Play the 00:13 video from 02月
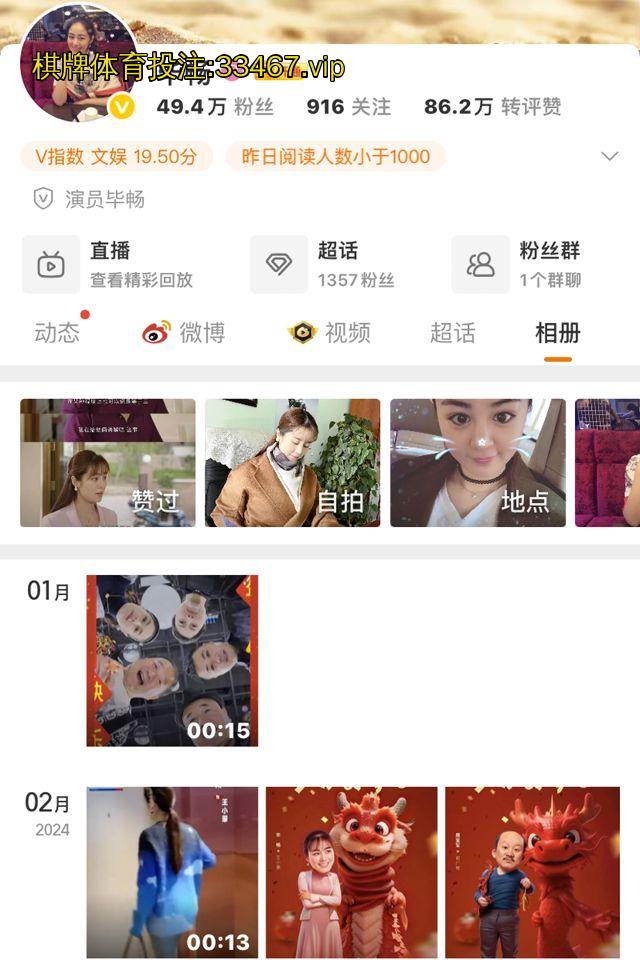This screenshot has height=960, width=640. (172, 872)
